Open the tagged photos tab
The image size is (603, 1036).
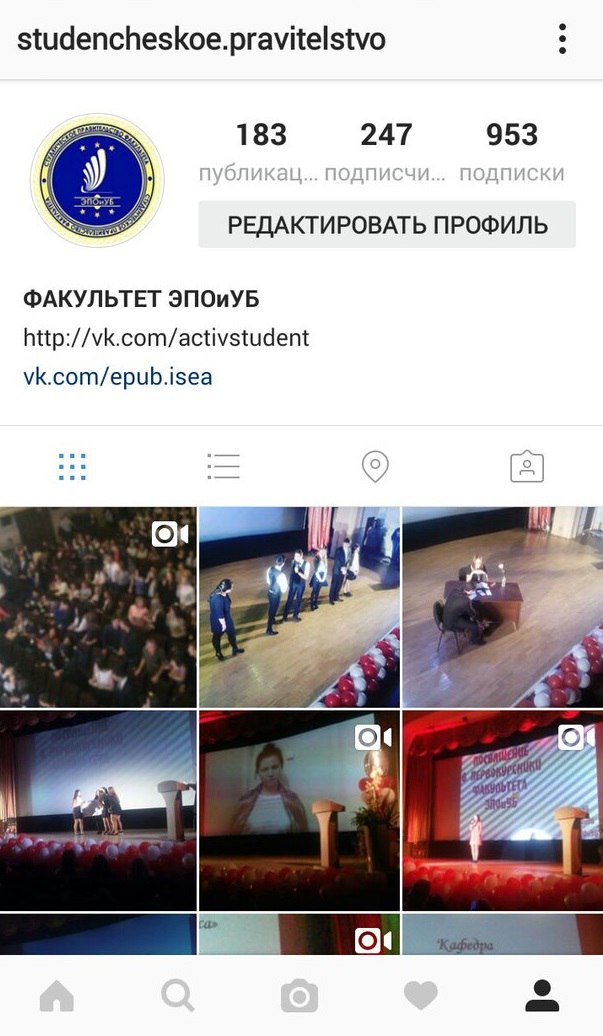tap(526, 466)
